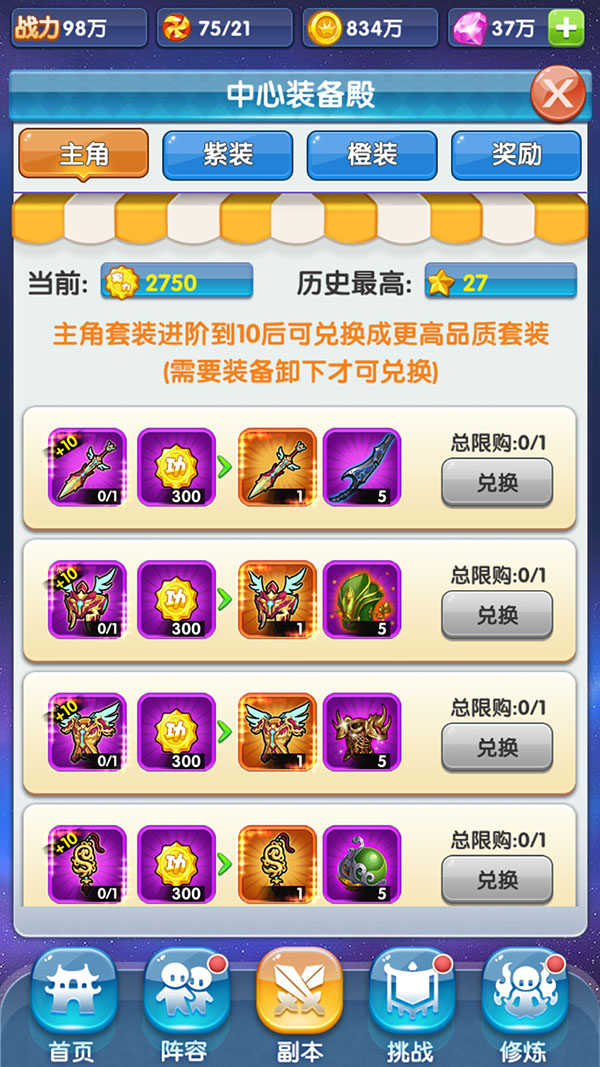View the green helmet reward item
Viewport: 600px width, 1067px height.
point(362,599)
